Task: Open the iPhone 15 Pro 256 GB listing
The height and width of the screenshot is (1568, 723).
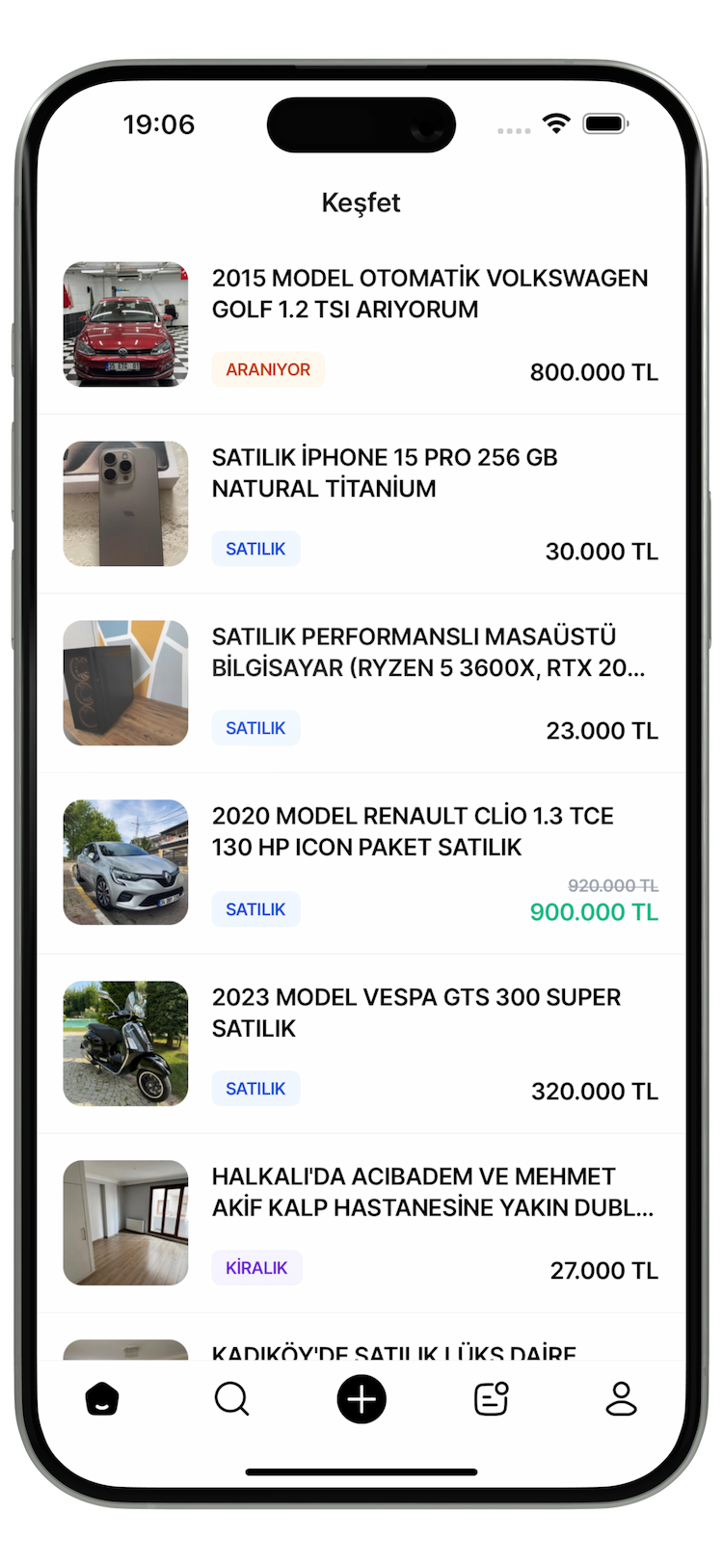Action: (x=361, y=503)
